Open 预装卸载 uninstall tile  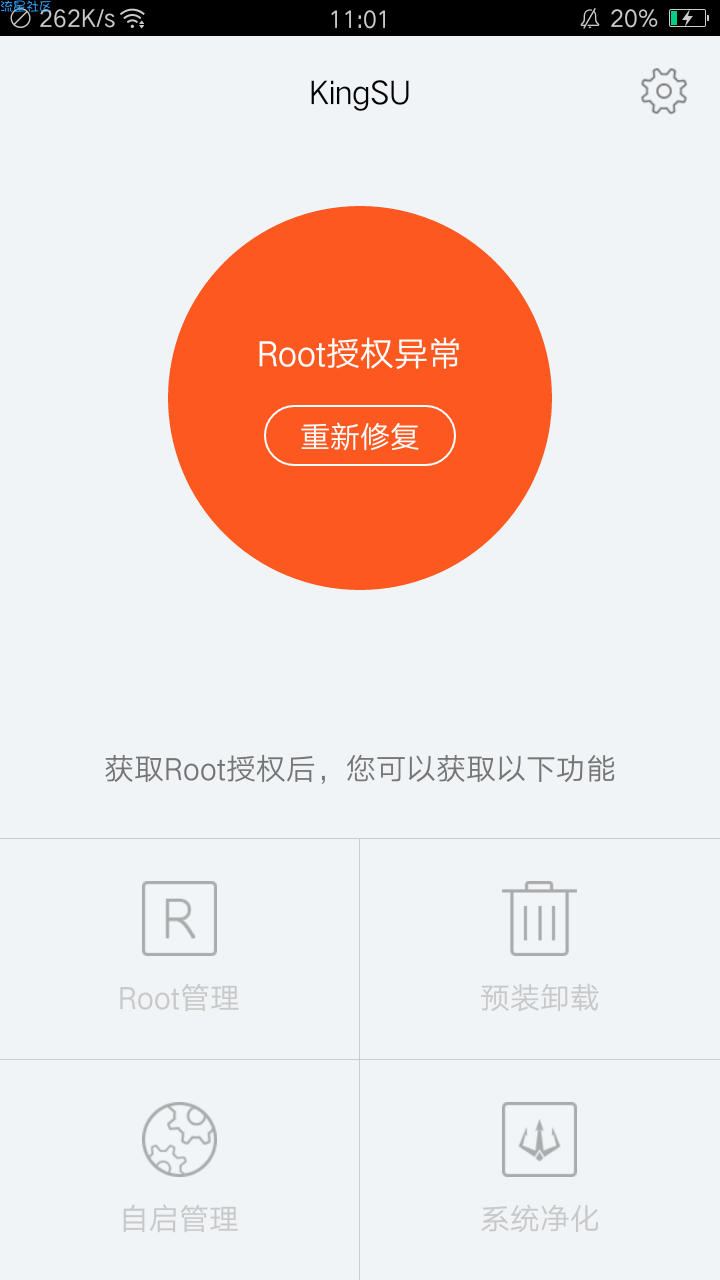[x=540, y=948]
